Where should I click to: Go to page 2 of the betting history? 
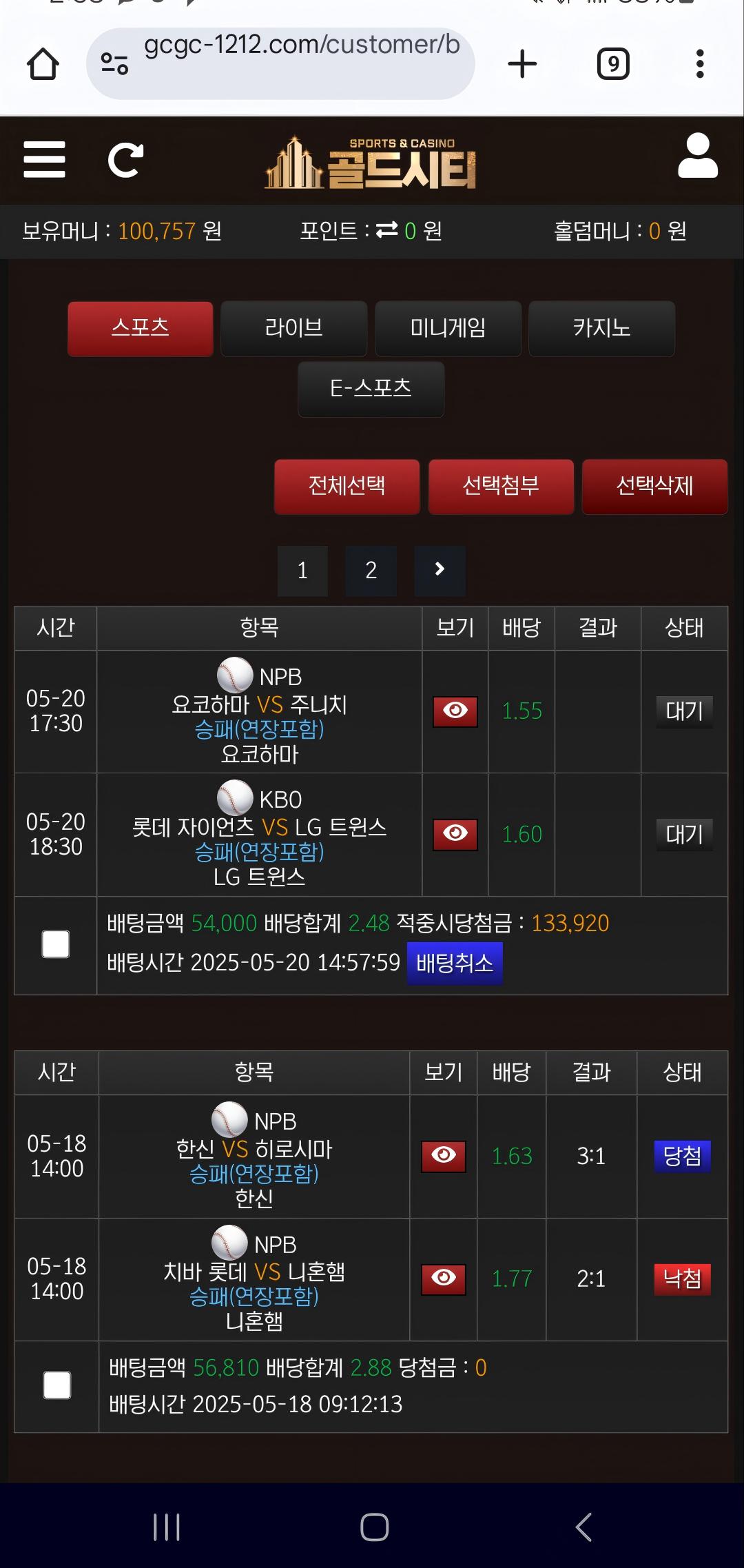tap(371, 571)
